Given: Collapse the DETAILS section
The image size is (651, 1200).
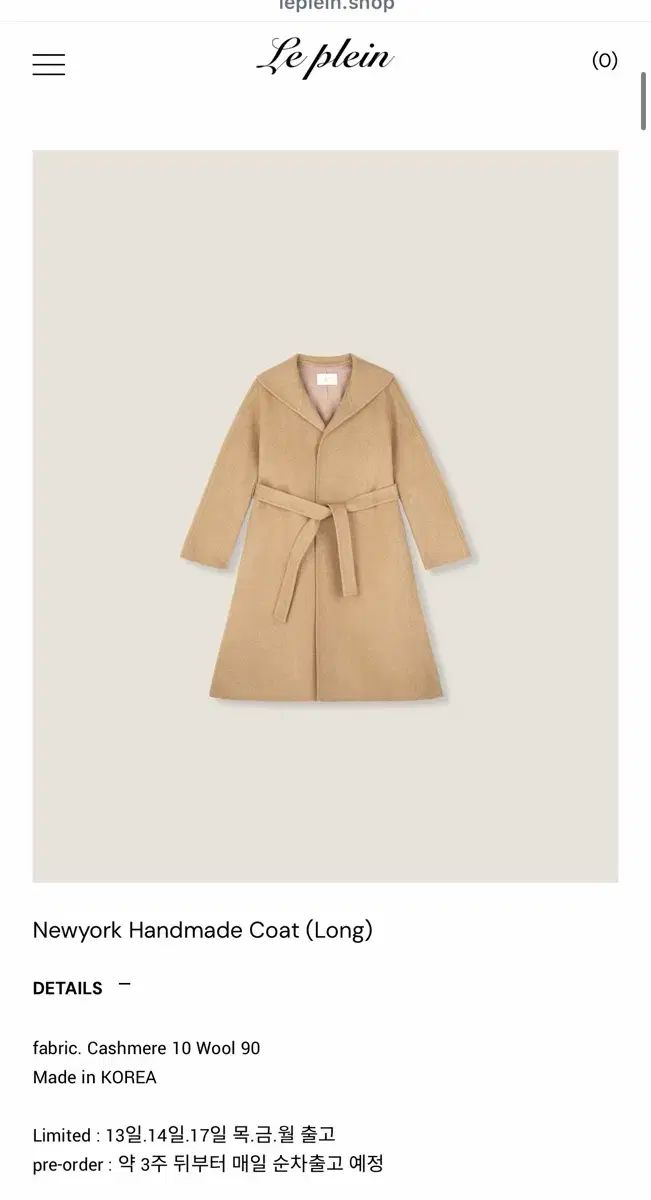Looking at the screenshot, I should click(x=124, y=986).
